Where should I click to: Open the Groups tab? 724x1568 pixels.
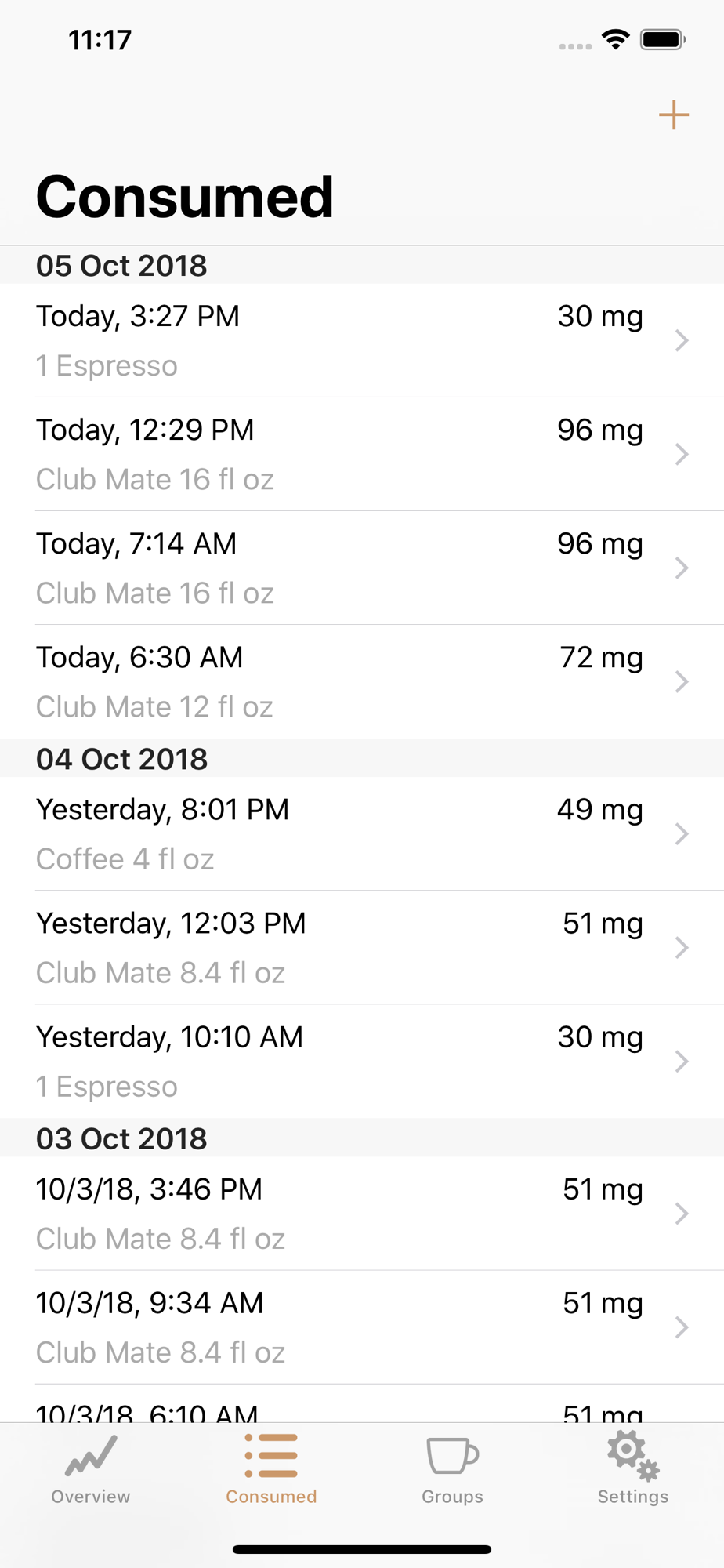(x=452, y=1469)
